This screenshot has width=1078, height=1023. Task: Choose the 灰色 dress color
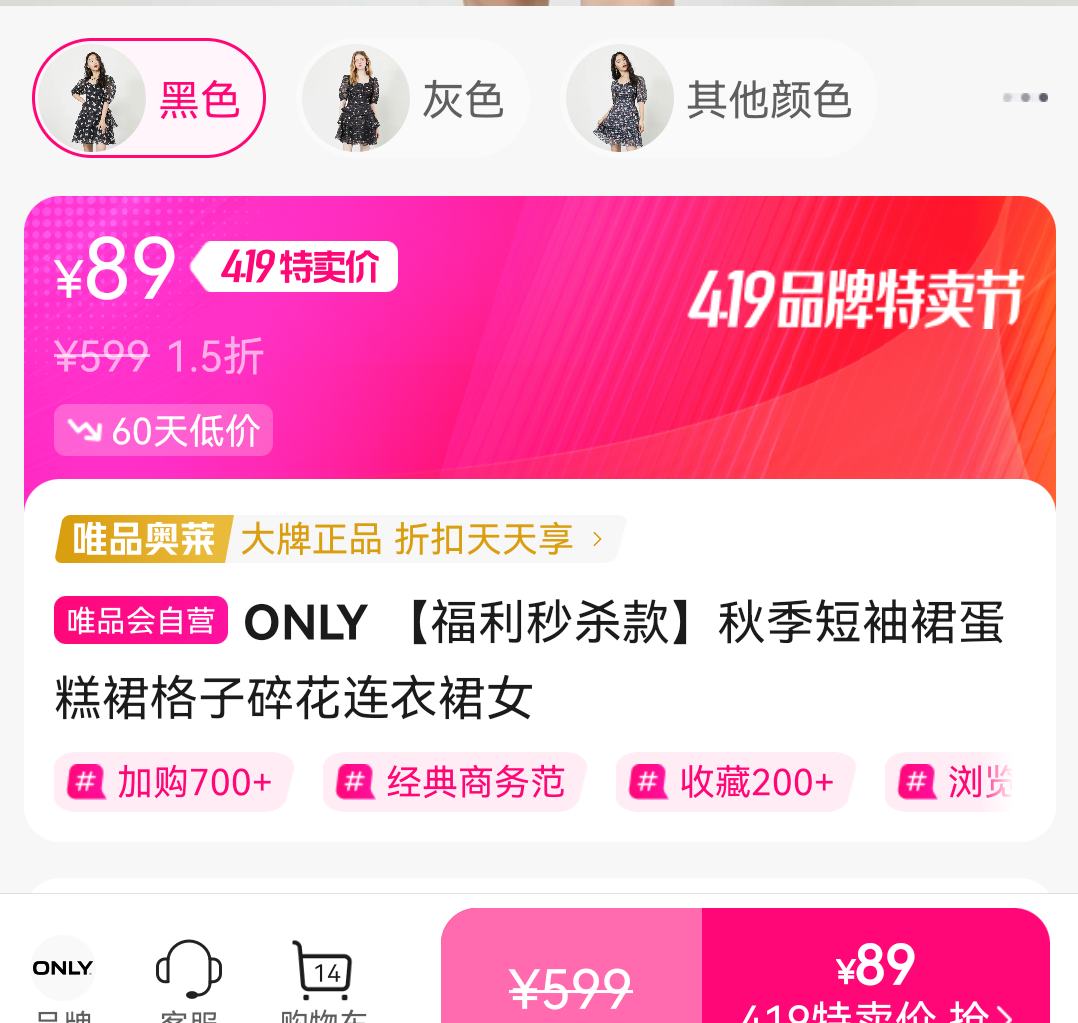[x=413, y=99]
